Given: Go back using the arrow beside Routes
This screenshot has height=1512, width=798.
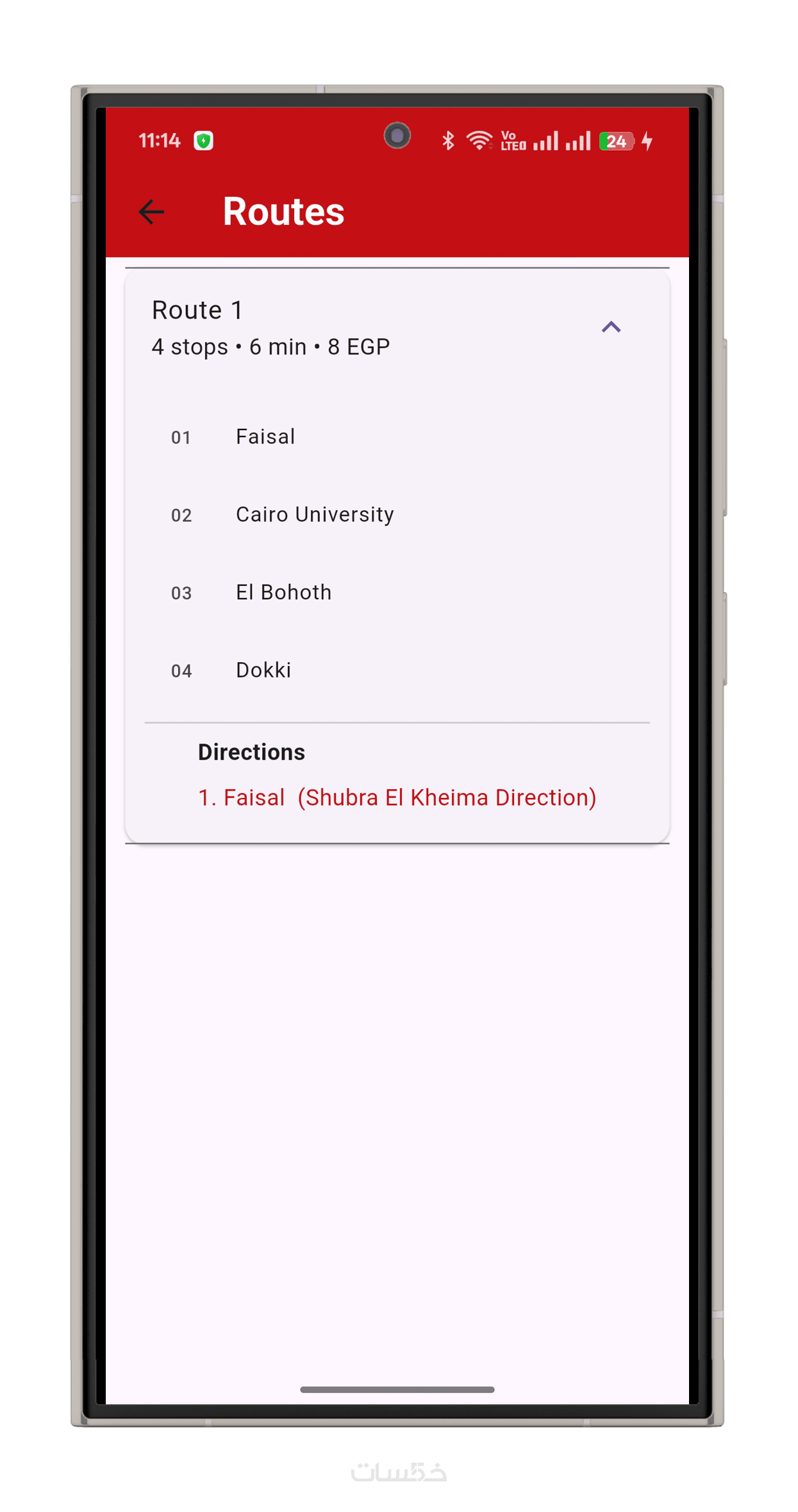Looking at the screenshot, I should (151, 212).
